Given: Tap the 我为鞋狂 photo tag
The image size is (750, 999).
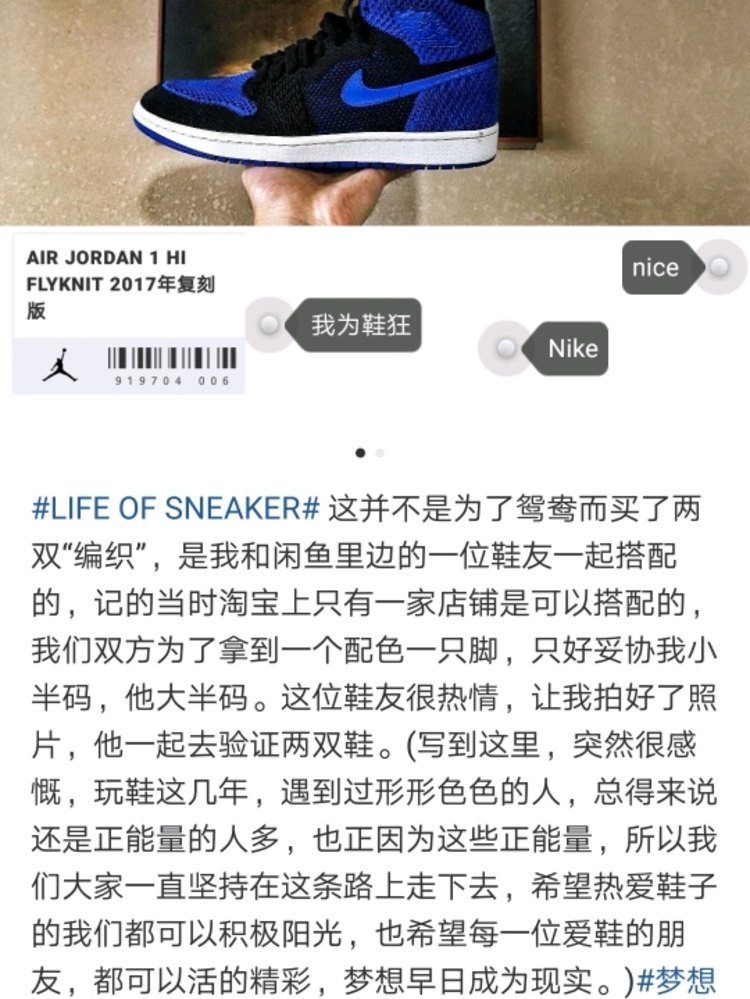Looking at the screenshot, I should point(360,325).
